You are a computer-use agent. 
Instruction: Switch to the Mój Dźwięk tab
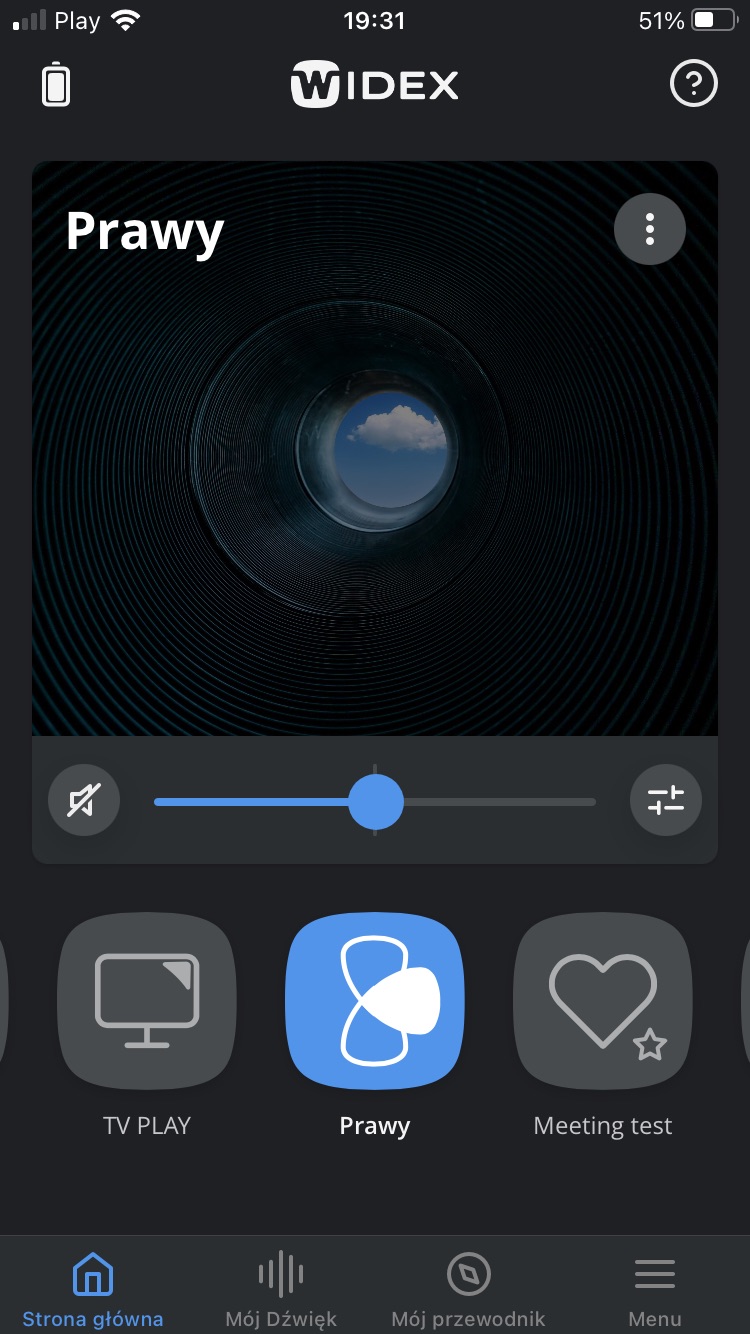point(281,1288)
